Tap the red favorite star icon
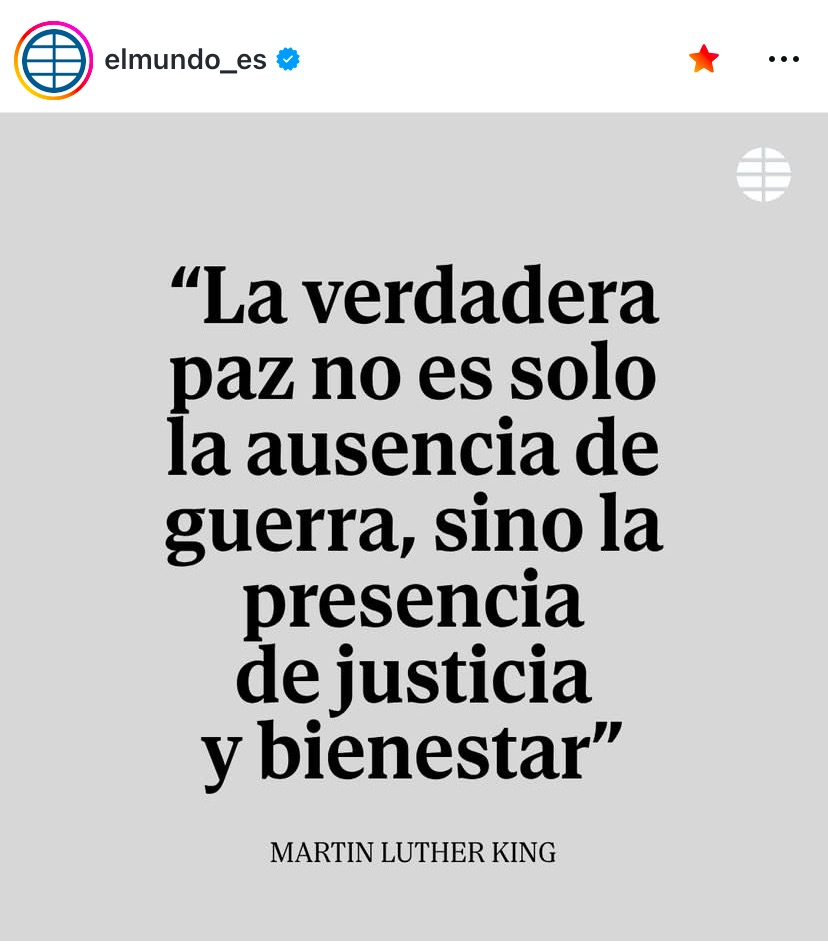Screen dimensions: 828x944 [x=704, y=60]
